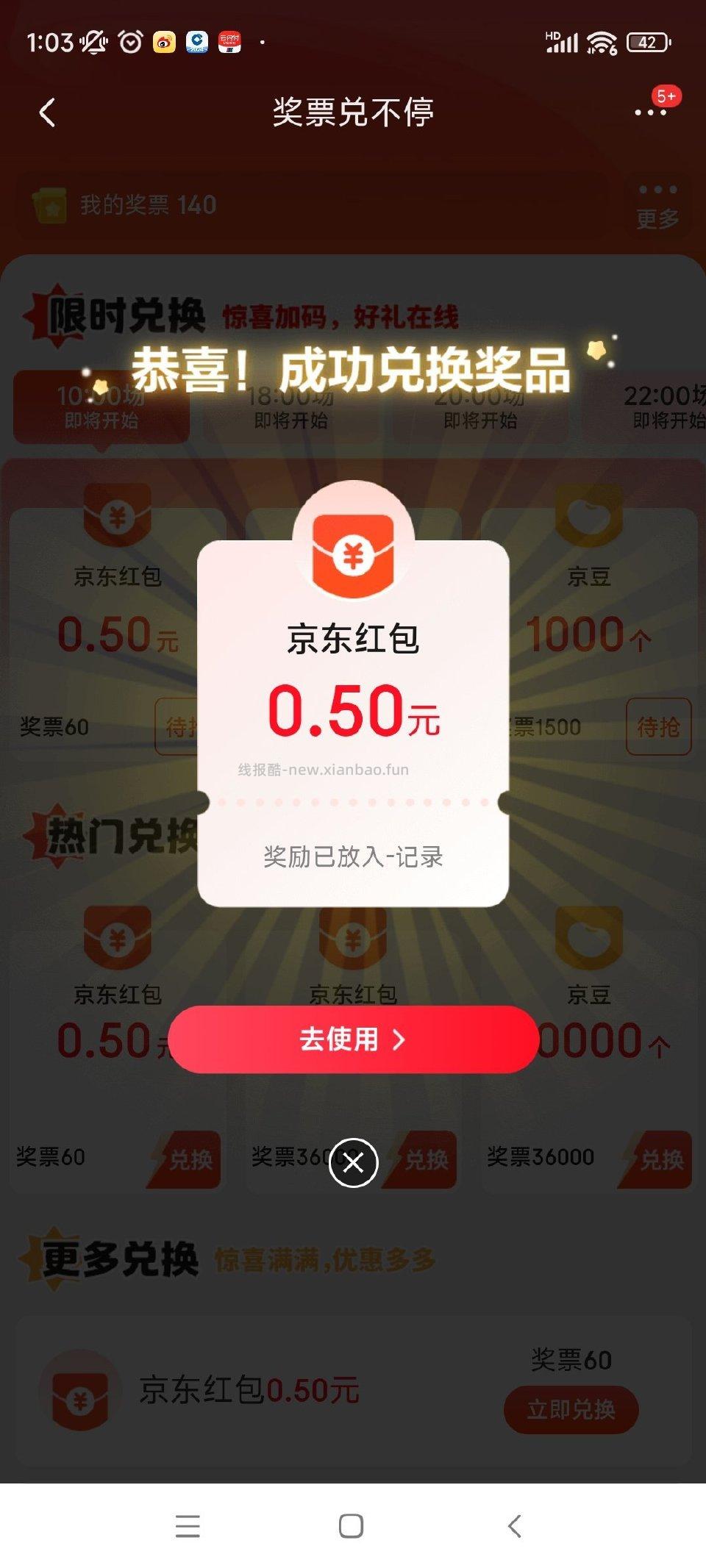The height and width of the screenshot is (1568, 706).
Task: Tap the 10:00场 即将开始 session
Action: [101, 408]
